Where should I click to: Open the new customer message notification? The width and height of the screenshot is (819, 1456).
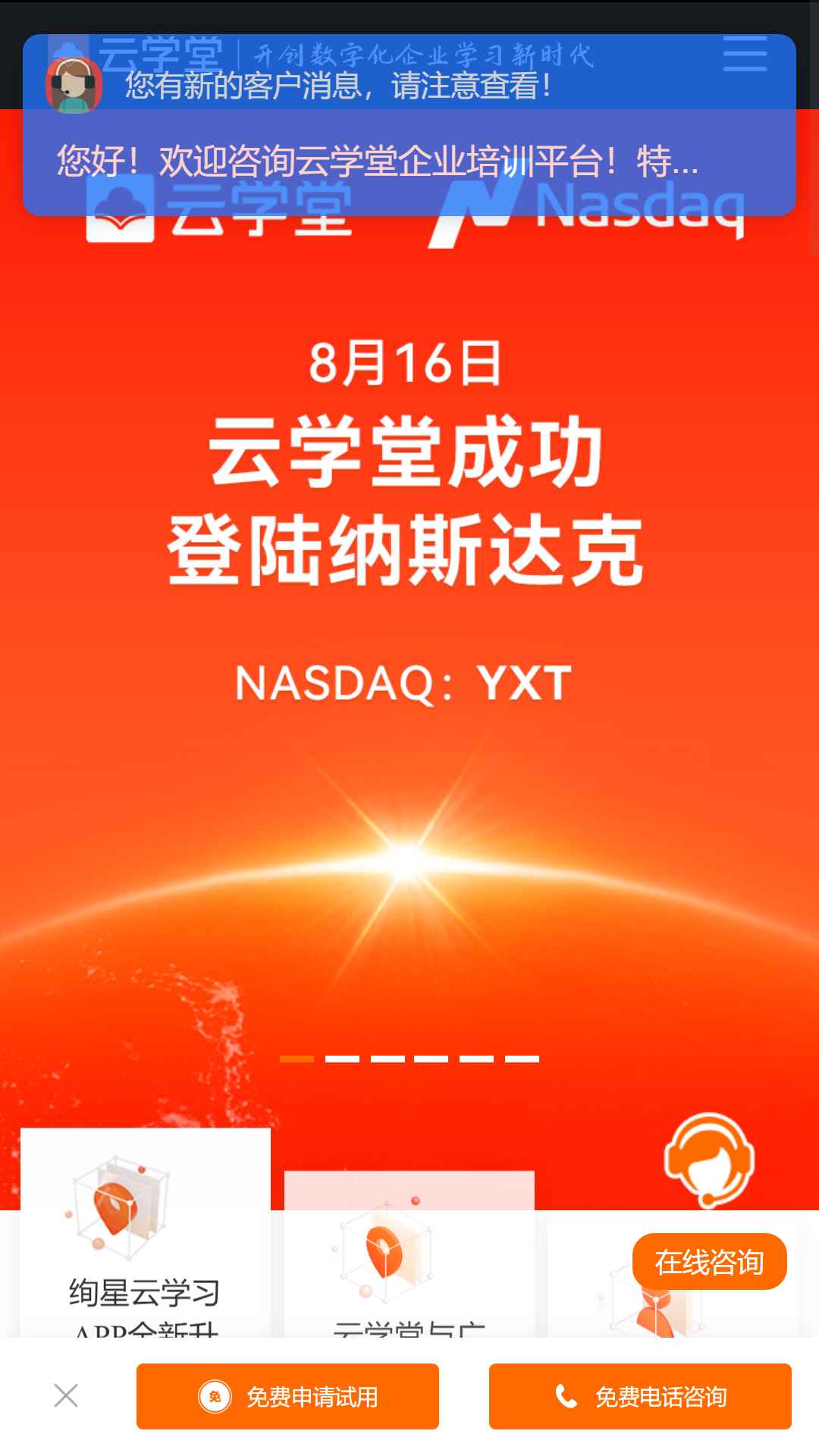tap(409, 125)
